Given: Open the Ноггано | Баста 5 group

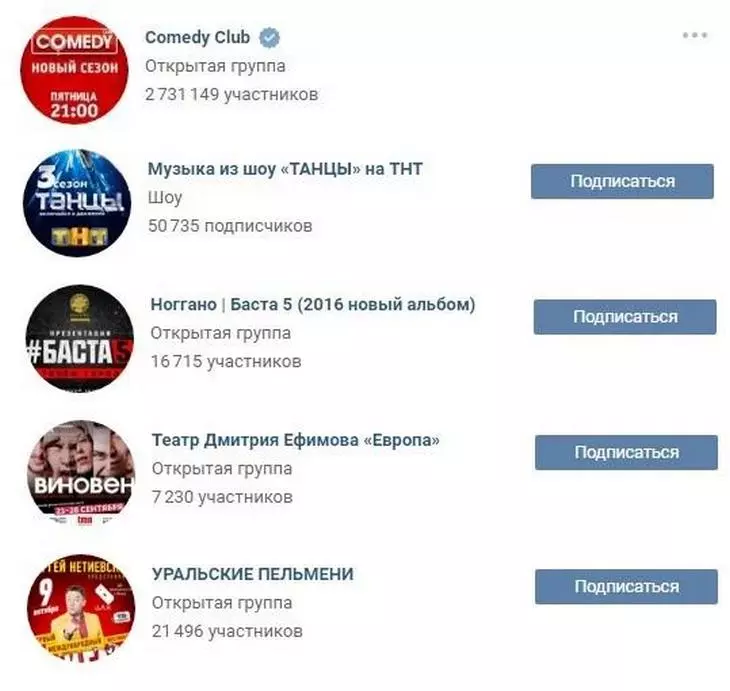Looking at the screenshot, I should click(312, 304).
